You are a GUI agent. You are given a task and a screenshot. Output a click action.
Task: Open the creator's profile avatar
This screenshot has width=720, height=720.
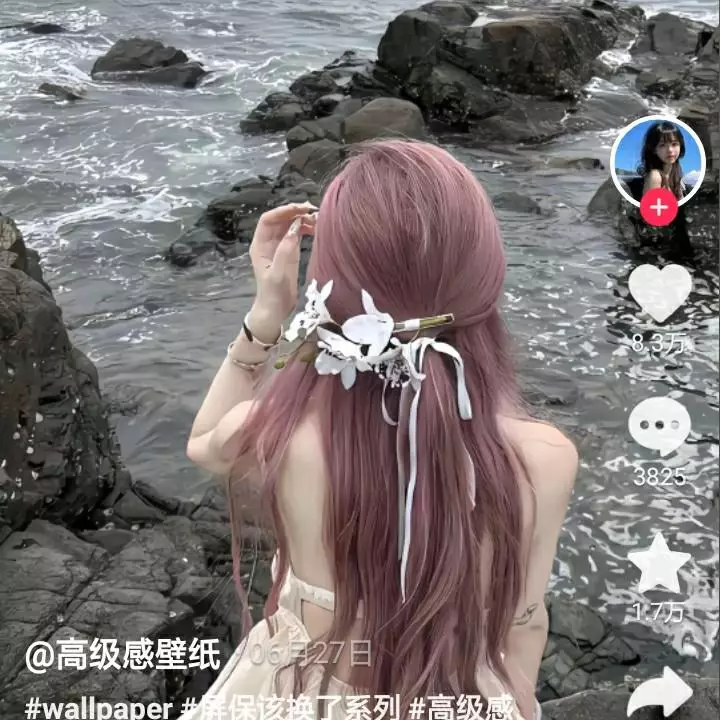pos(657,160)
